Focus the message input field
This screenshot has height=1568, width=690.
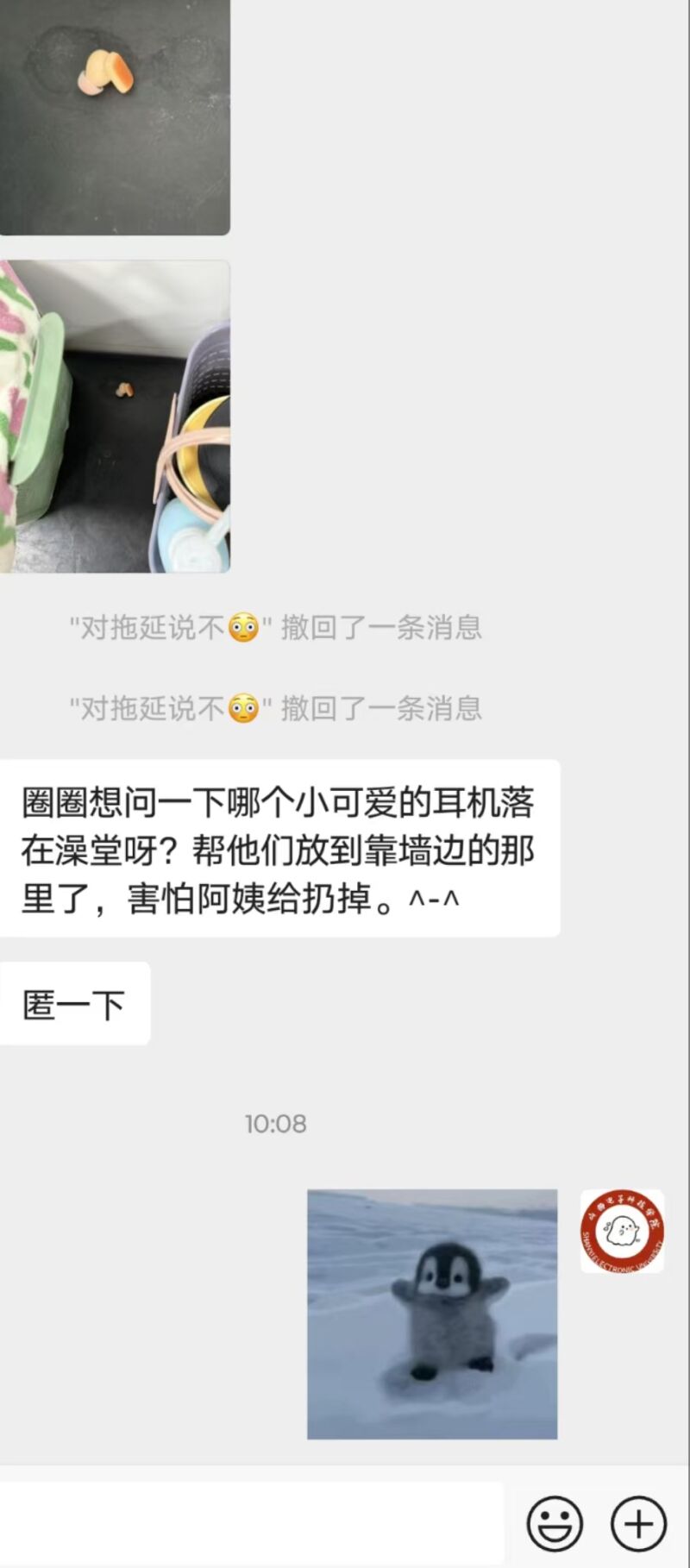[x=250, y=1523]
